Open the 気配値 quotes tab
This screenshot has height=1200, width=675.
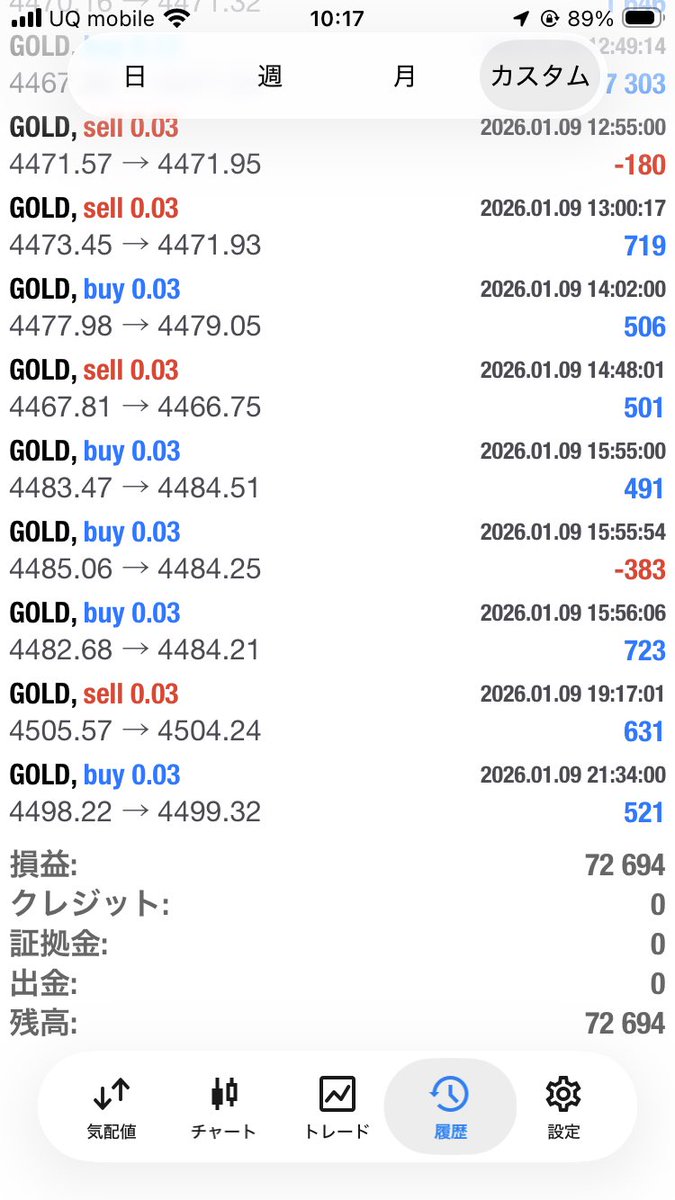[x=112, y=1108]
